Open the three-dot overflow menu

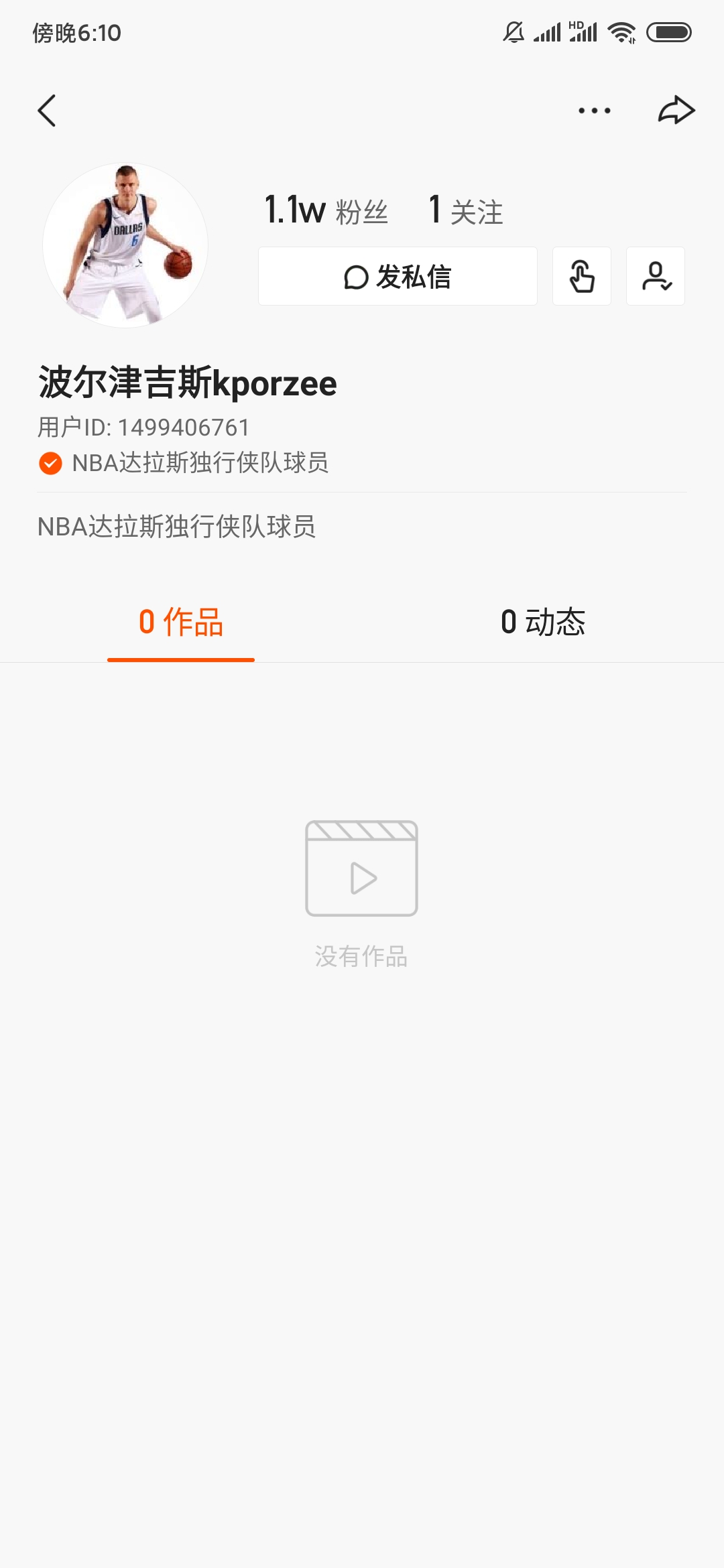(595, 111)
